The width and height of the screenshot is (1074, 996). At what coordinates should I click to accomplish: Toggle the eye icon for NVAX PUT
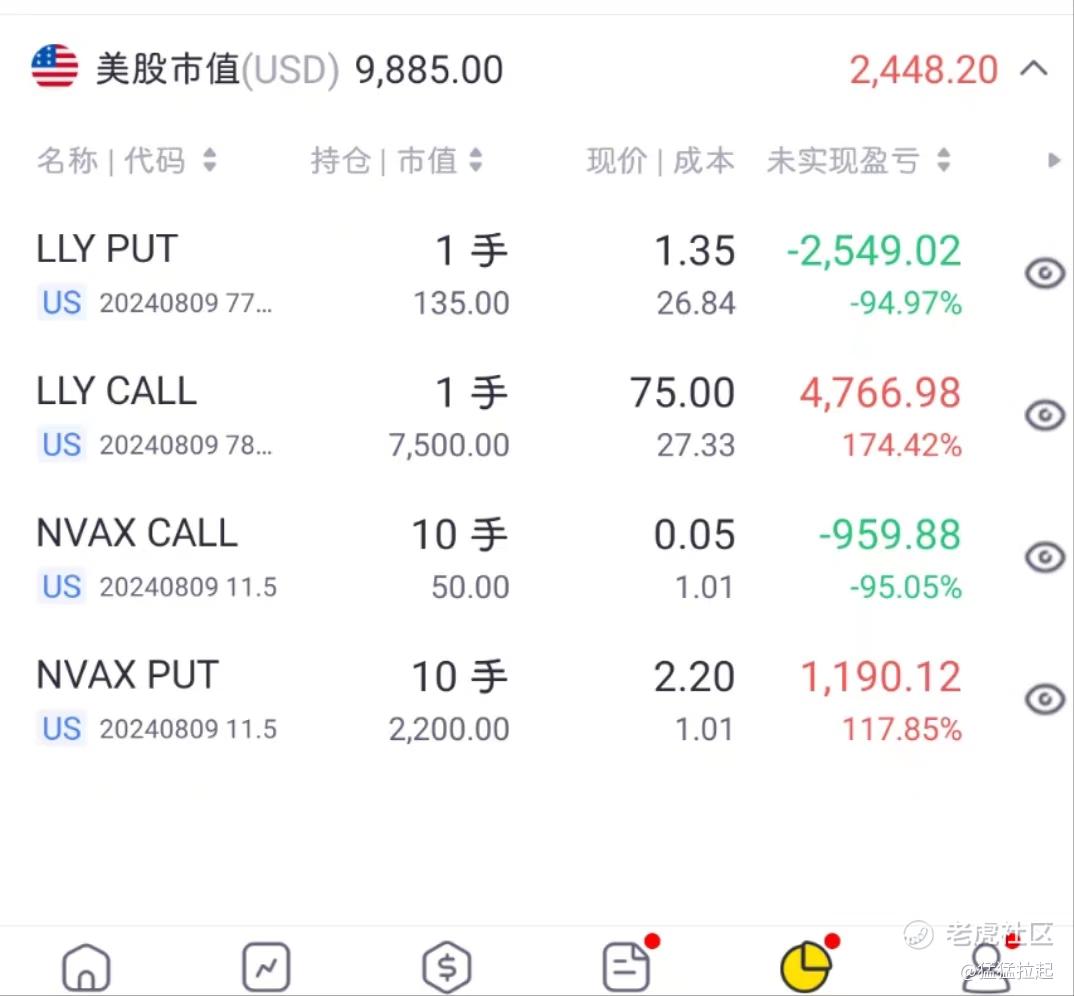coord(1045,699)
